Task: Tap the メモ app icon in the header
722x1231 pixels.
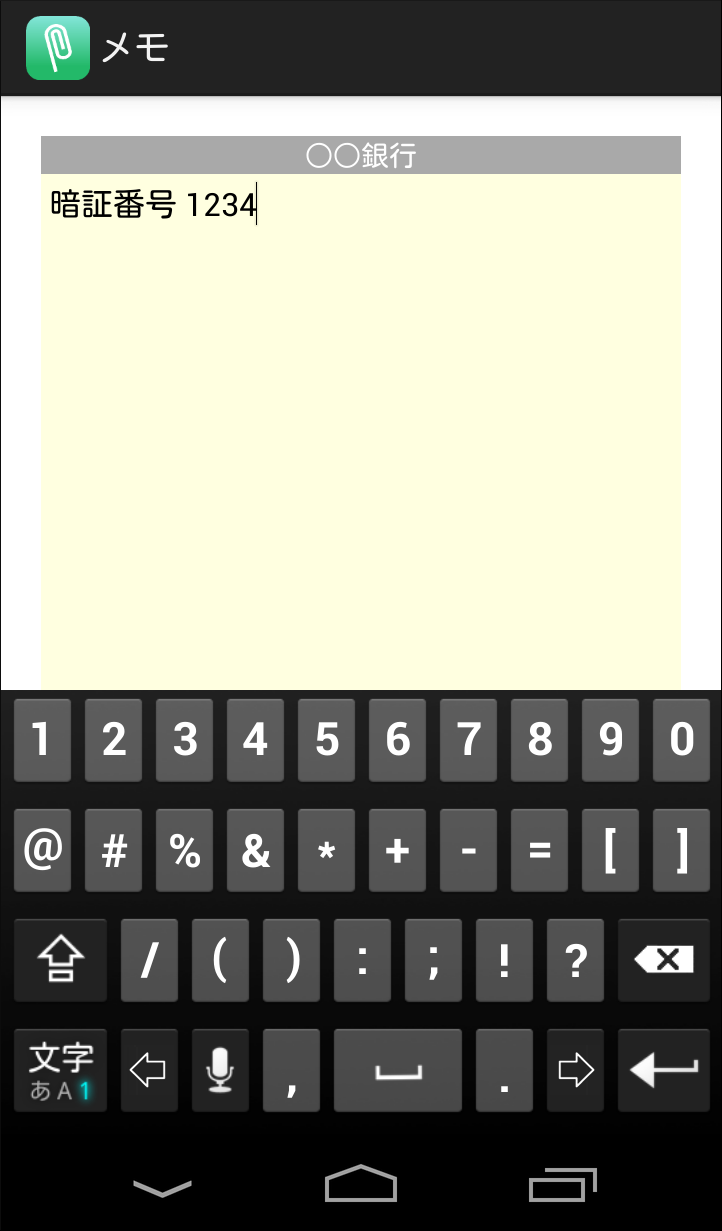Action: point(58,48)
